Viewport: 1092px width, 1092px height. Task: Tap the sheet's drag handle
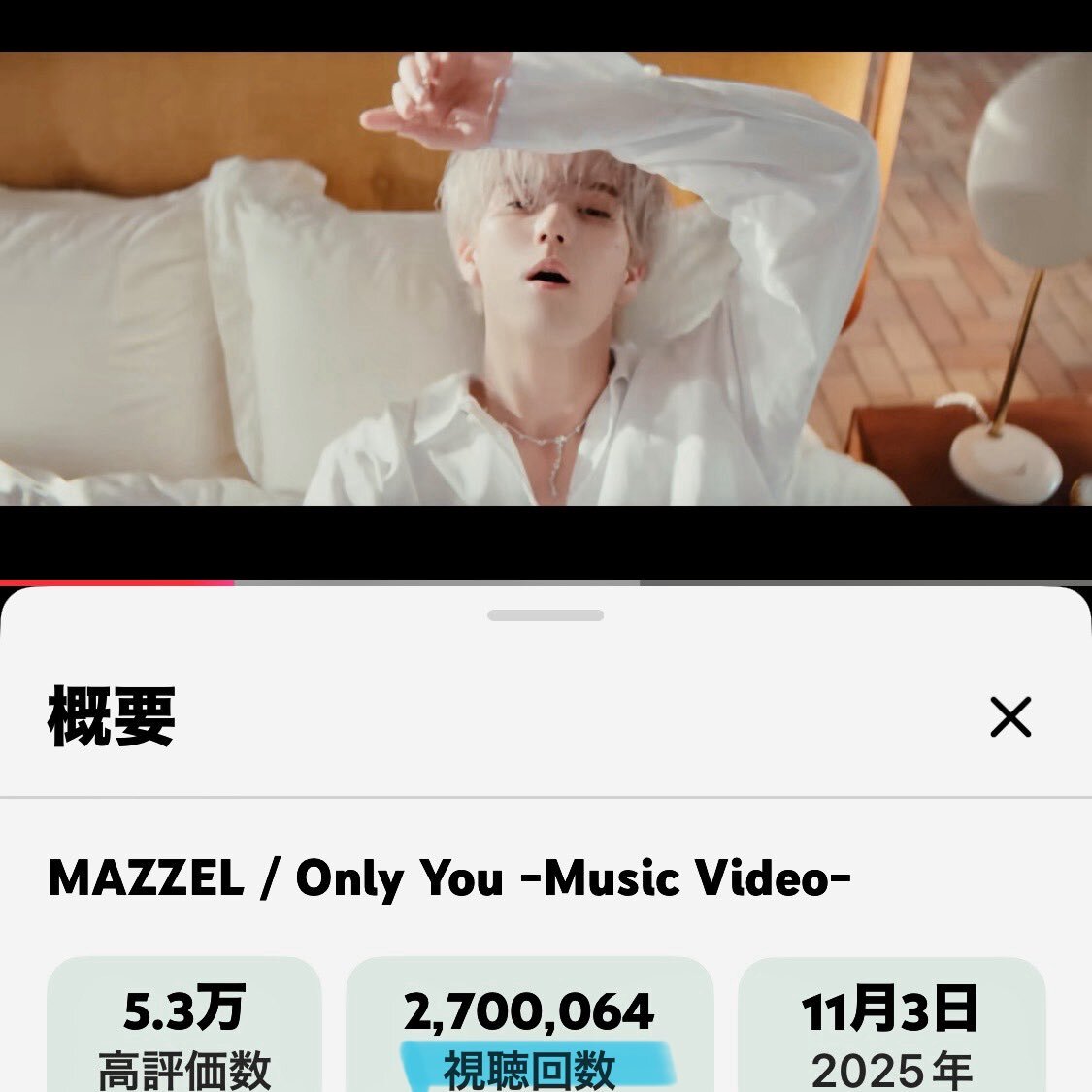pyautogui.click(x=546, y=615)
